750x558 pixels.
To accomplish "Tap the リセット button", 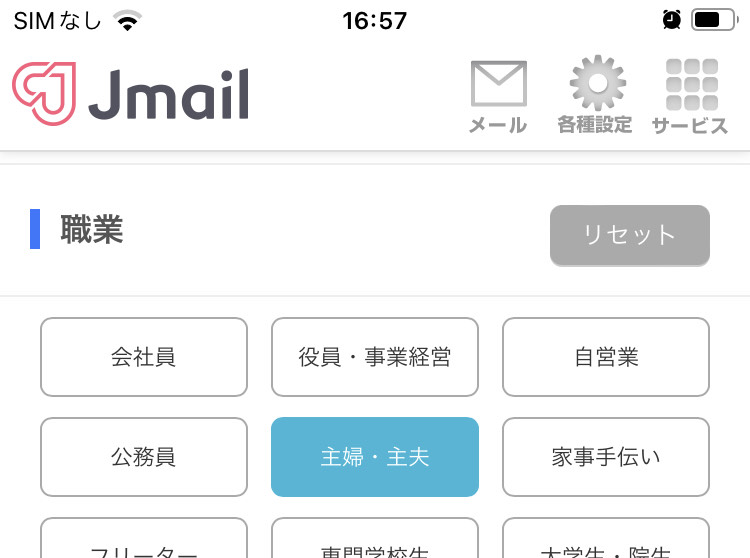I will 629,236.
